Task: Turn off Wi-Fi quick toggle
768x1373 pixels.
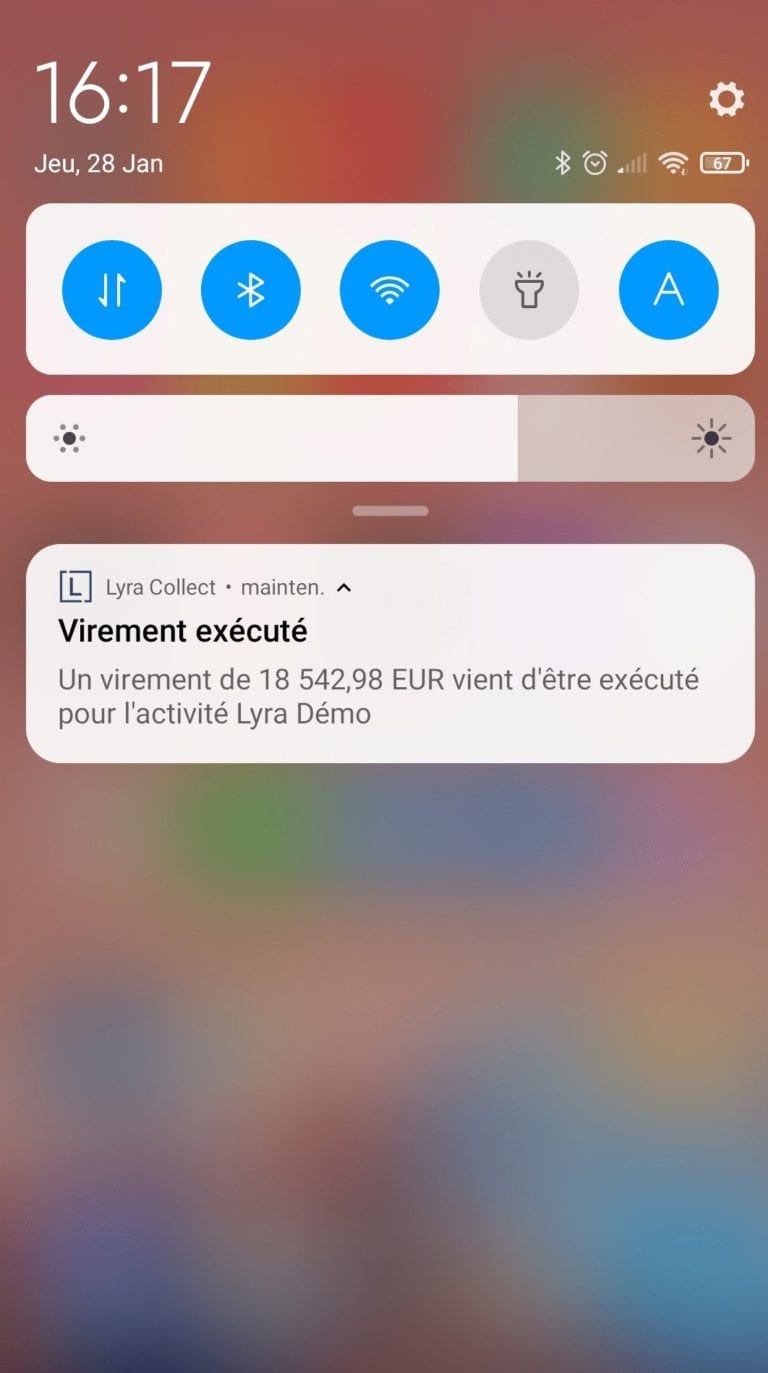Action: click(x=390, y=289)
